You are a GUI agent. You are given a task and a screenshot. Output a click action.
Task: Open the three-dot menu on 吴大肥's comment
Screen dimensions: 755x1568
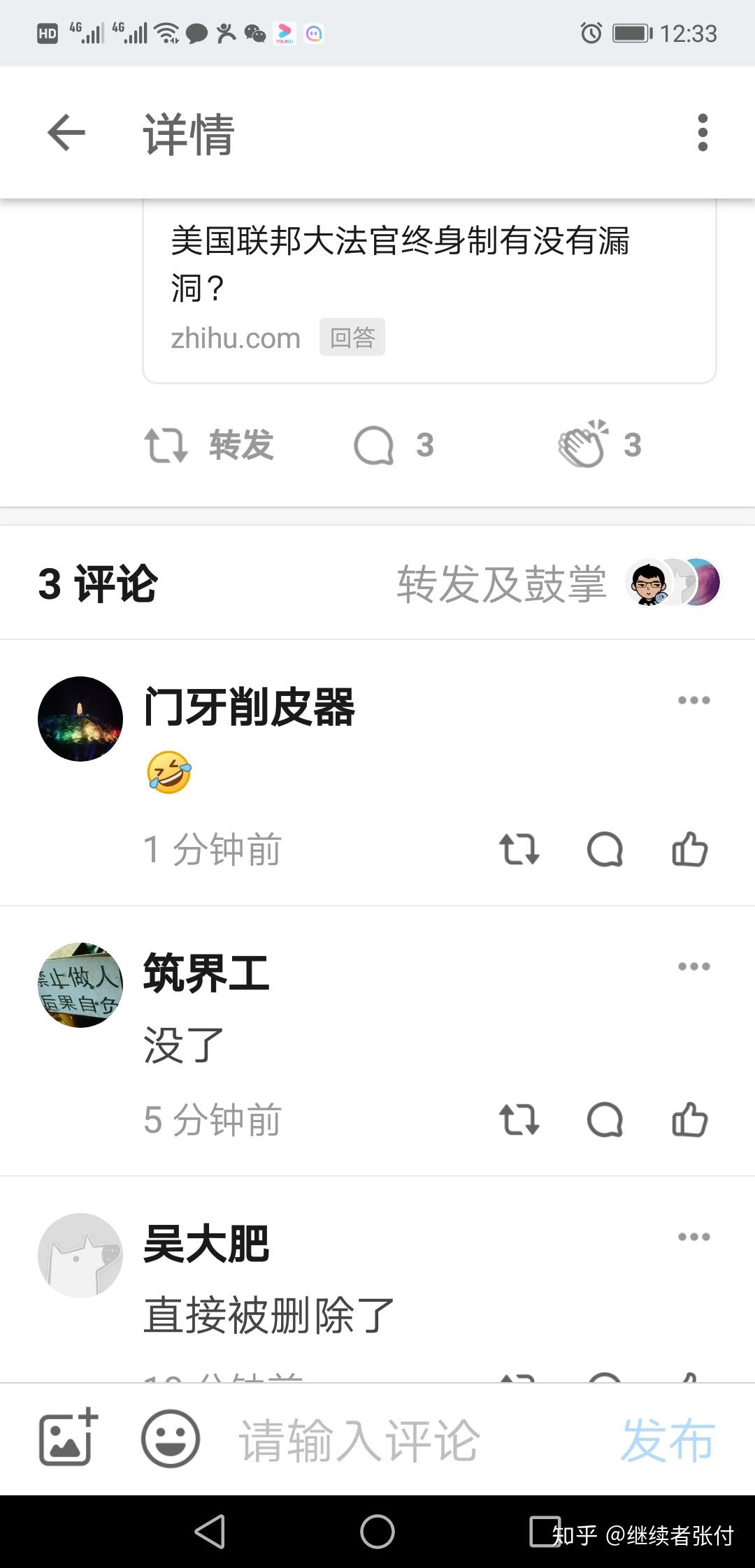(692, 1235)
